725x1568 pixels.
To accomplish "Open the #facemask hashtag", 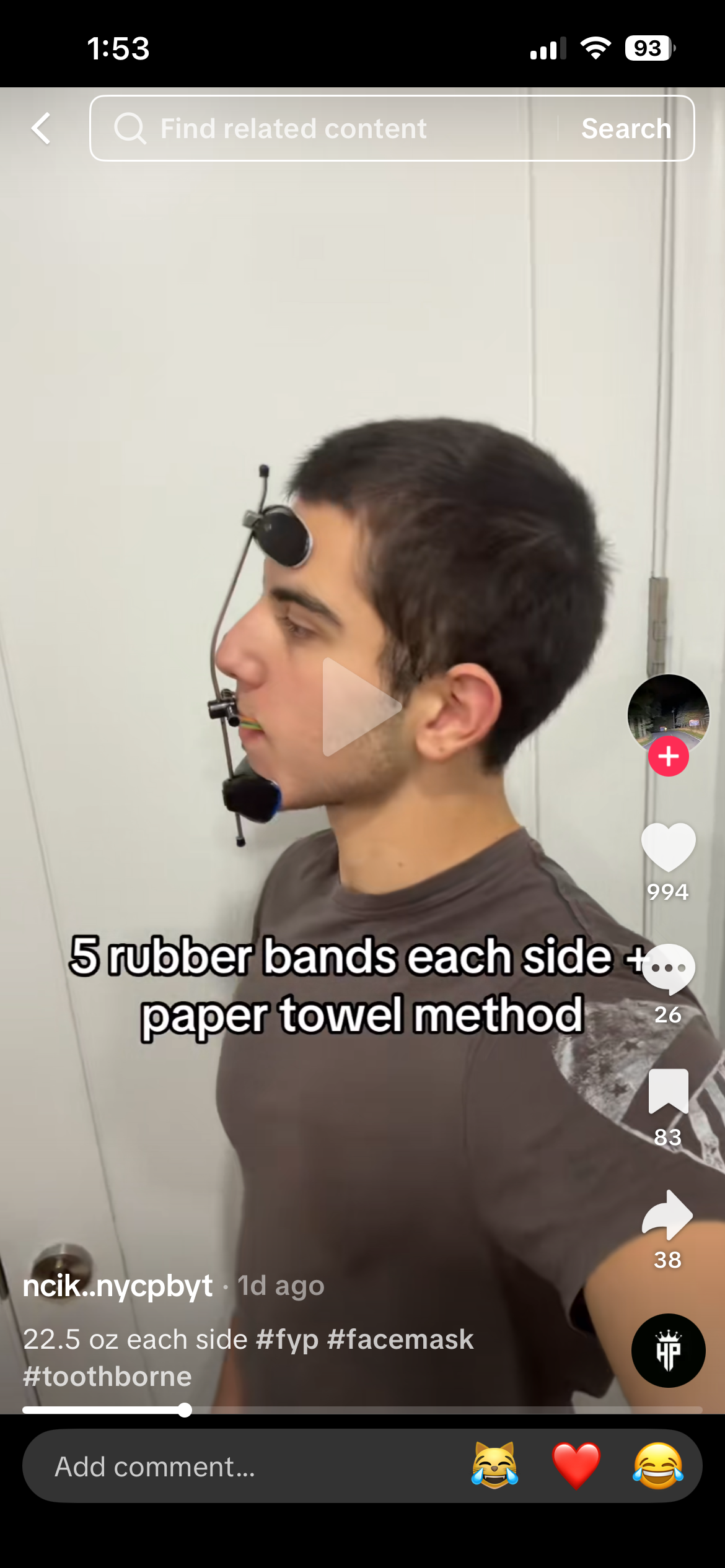I will pyautogui.click(x=400, y=1339).
